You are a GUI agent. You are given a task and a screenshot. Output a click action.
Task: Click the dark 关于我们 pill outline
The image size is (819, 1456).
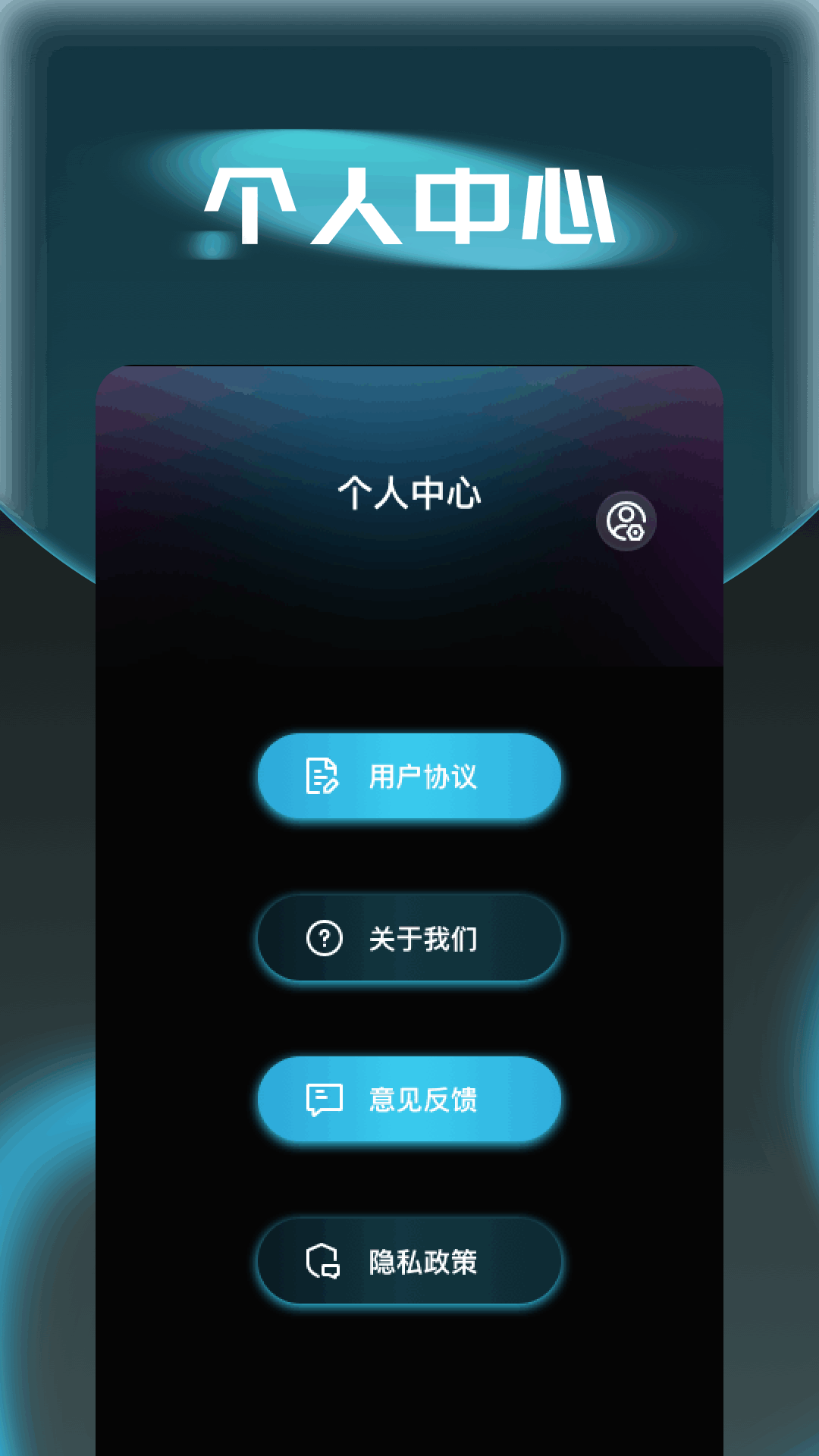tap(409, 938)
